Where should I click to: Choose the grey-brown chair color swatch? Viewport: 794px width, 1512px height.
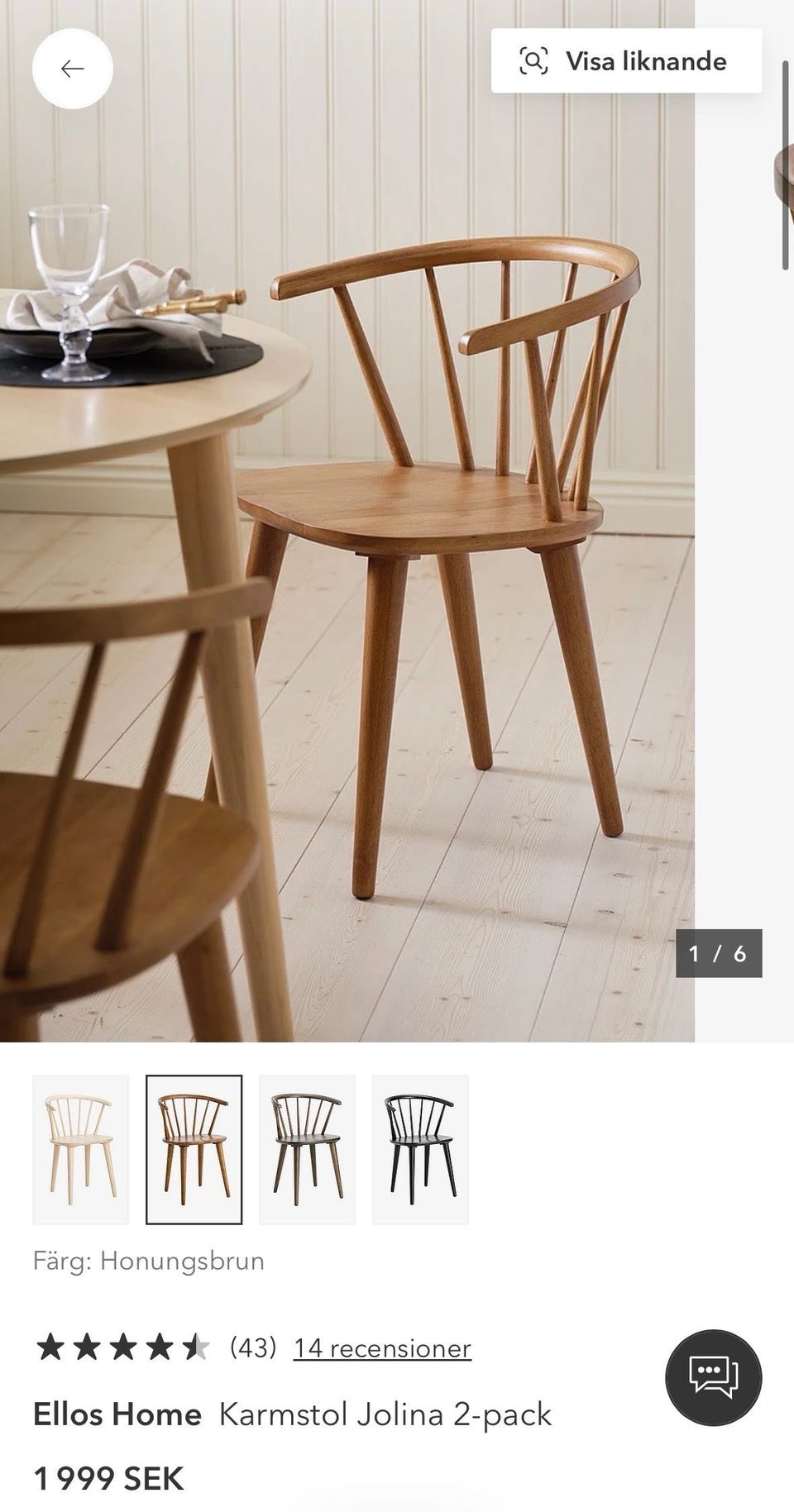coord(307,1149)
